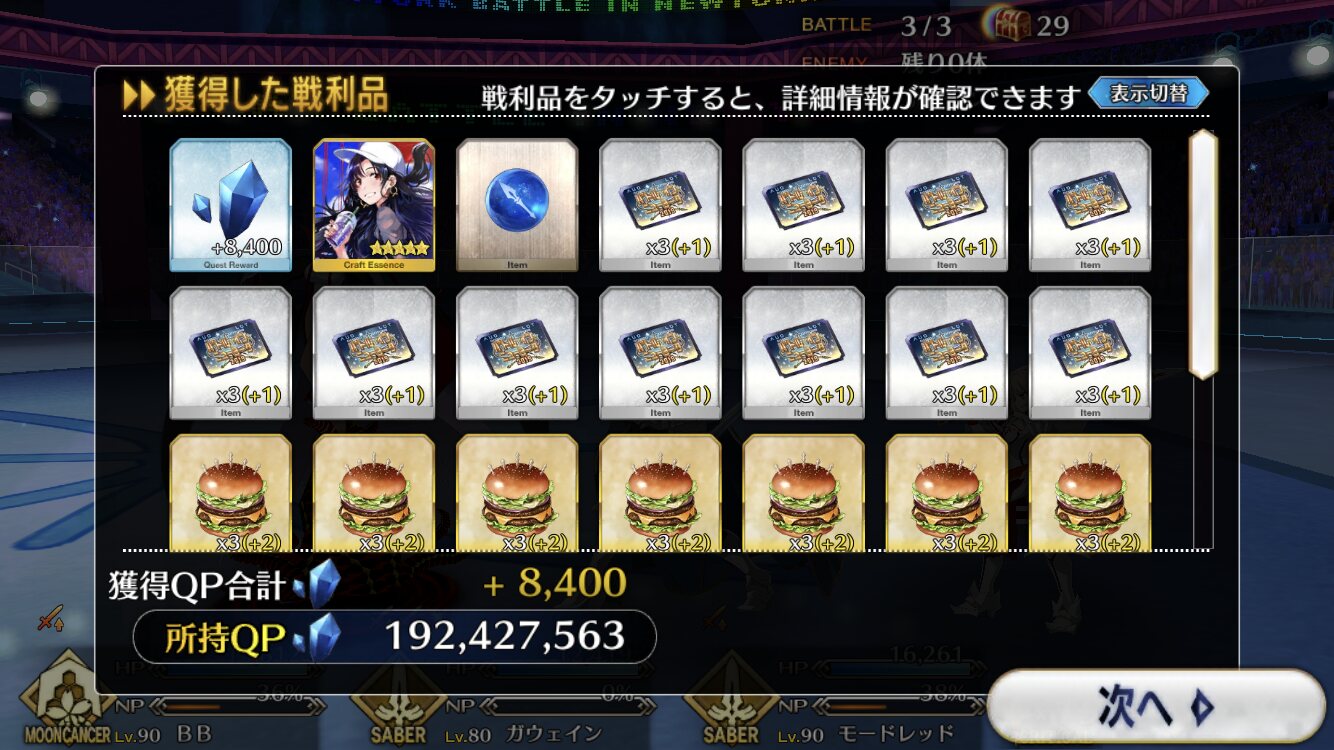1334x750 pixels.
Task: Inspect the blue gem orb item
Action: 517,204
